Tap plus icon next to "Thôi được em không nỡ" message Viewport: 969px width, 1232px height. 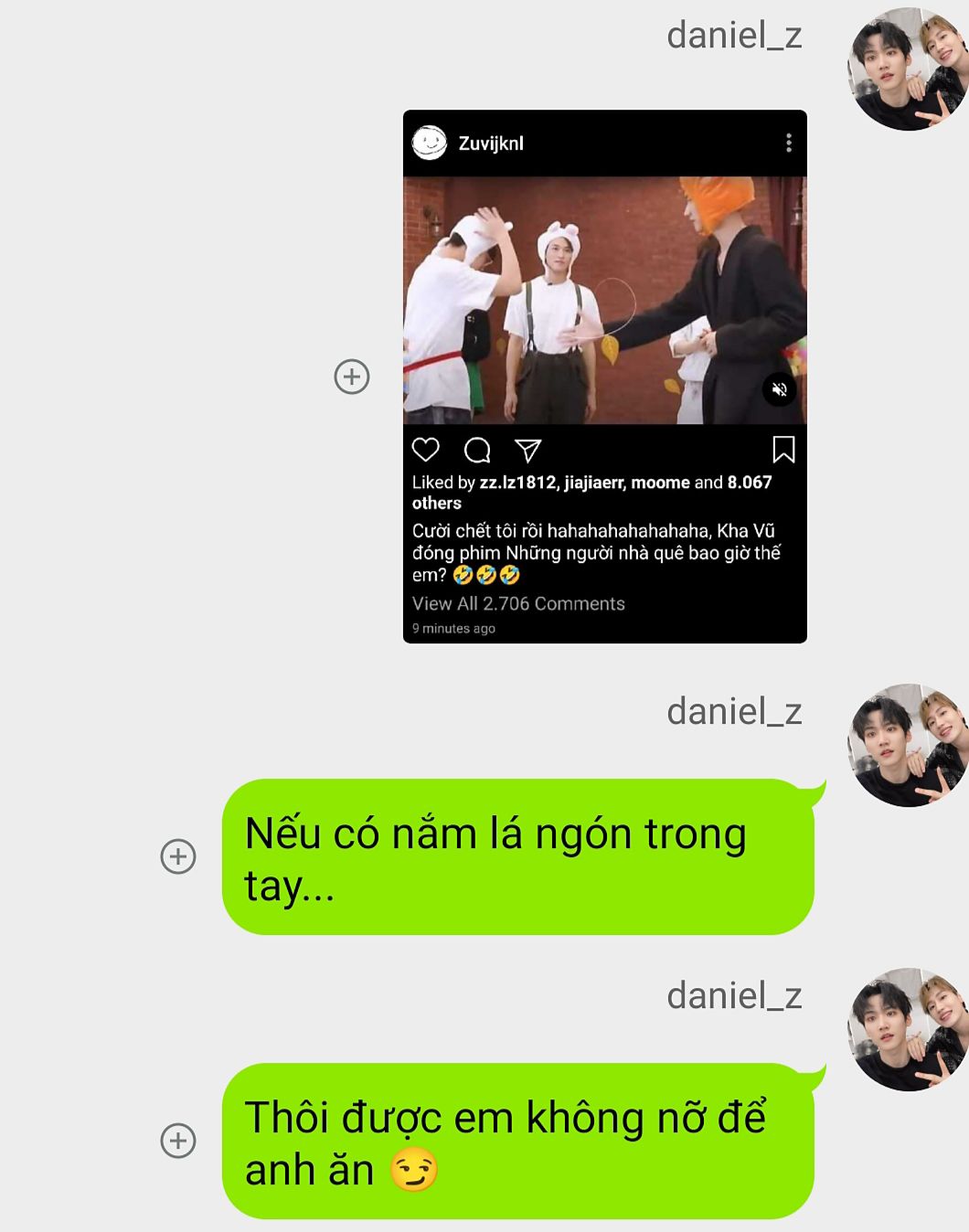[178, 1141]
